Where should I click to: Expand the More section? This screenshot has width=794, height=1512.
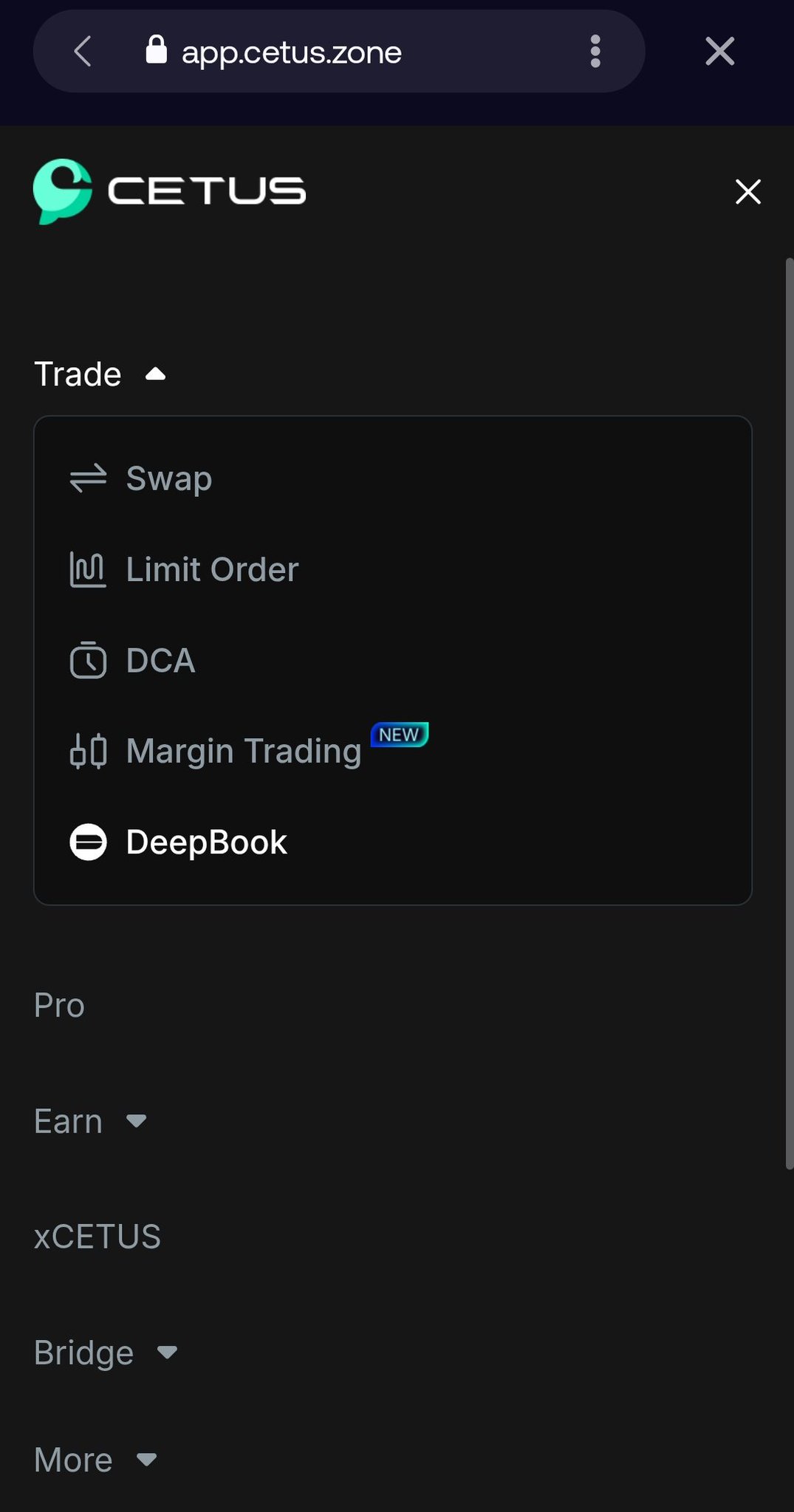tap(95, 1460)
